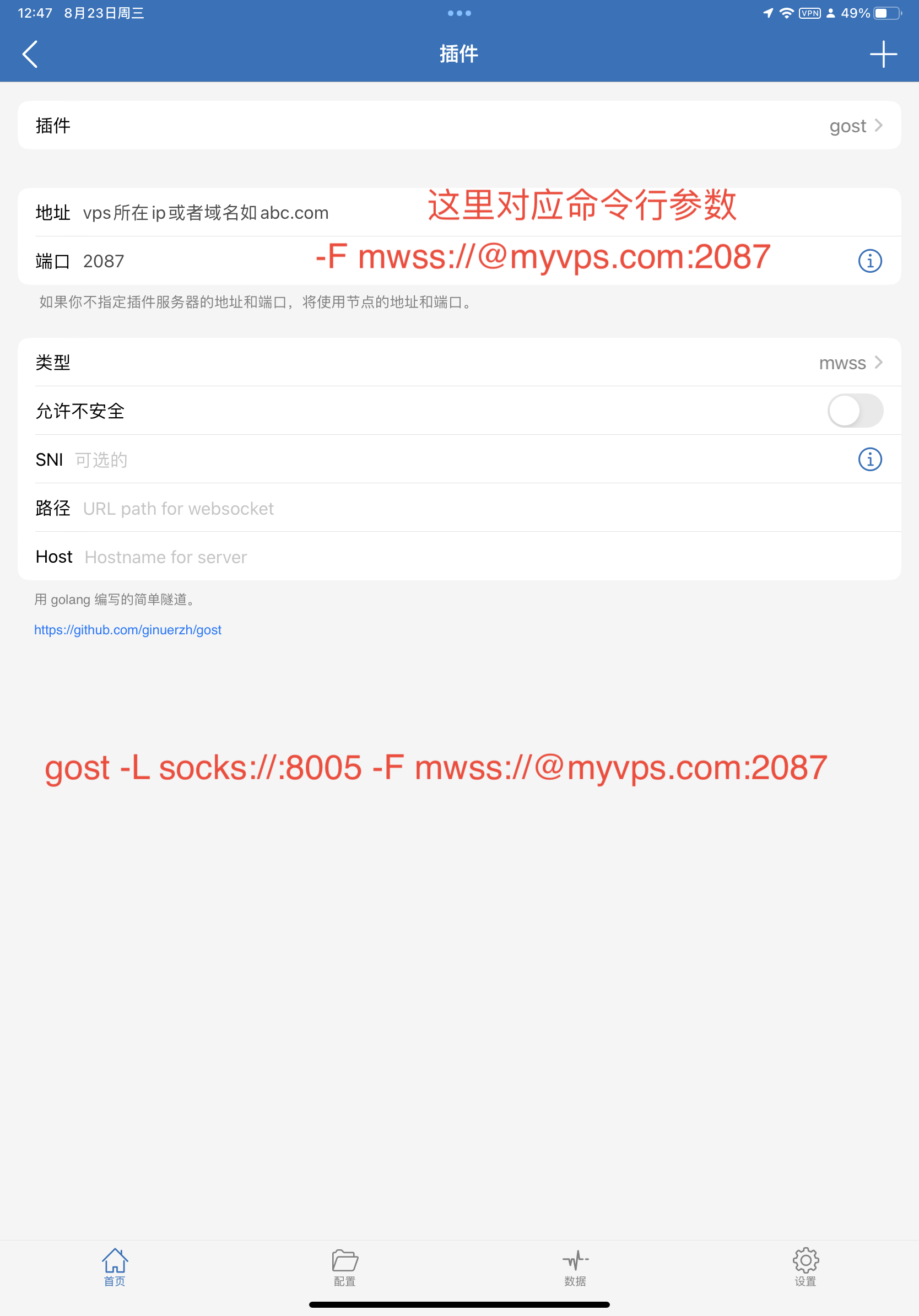Switch to the 配置 tab

345,1267
